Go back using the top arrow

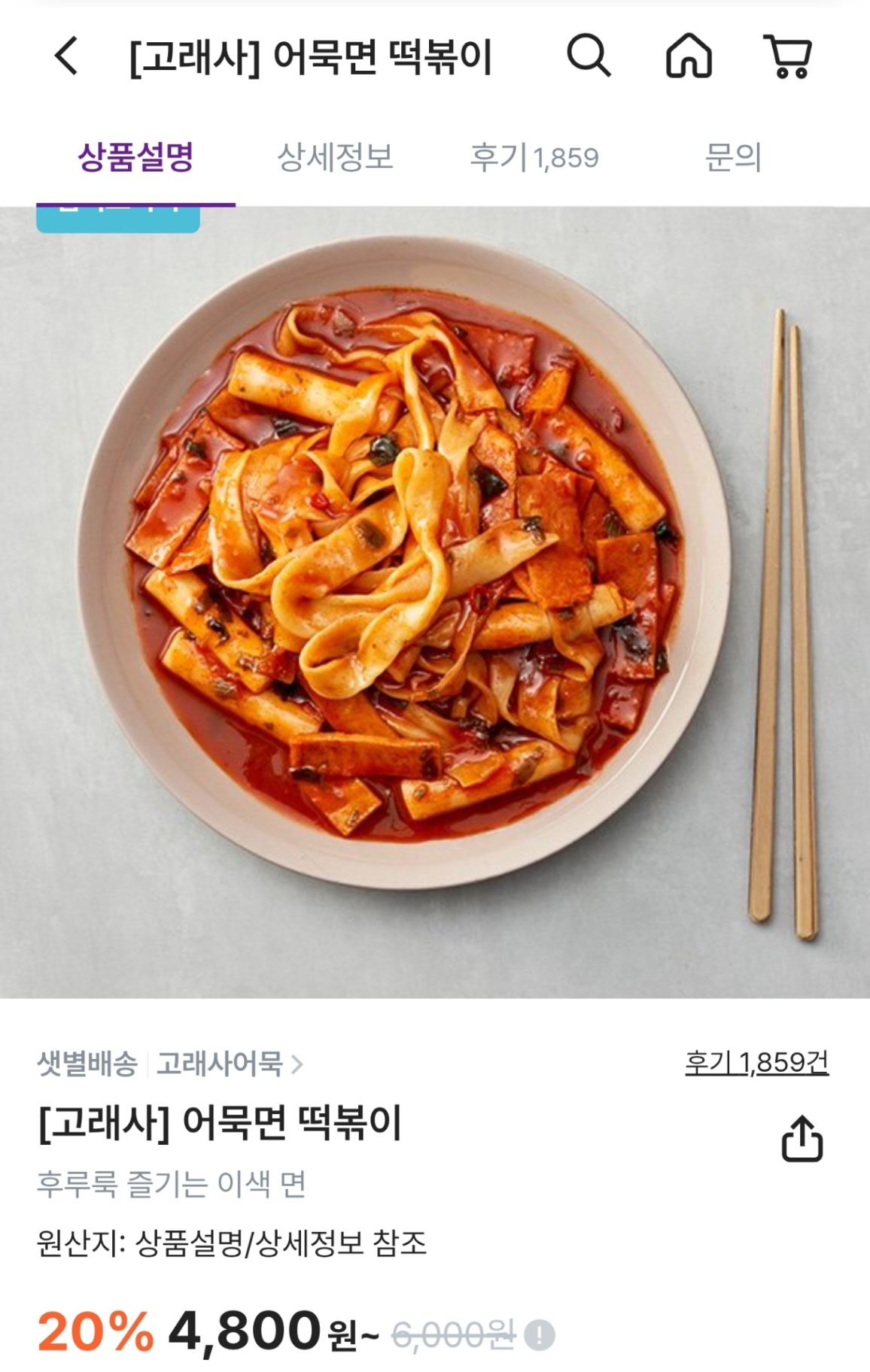(66, 56)
